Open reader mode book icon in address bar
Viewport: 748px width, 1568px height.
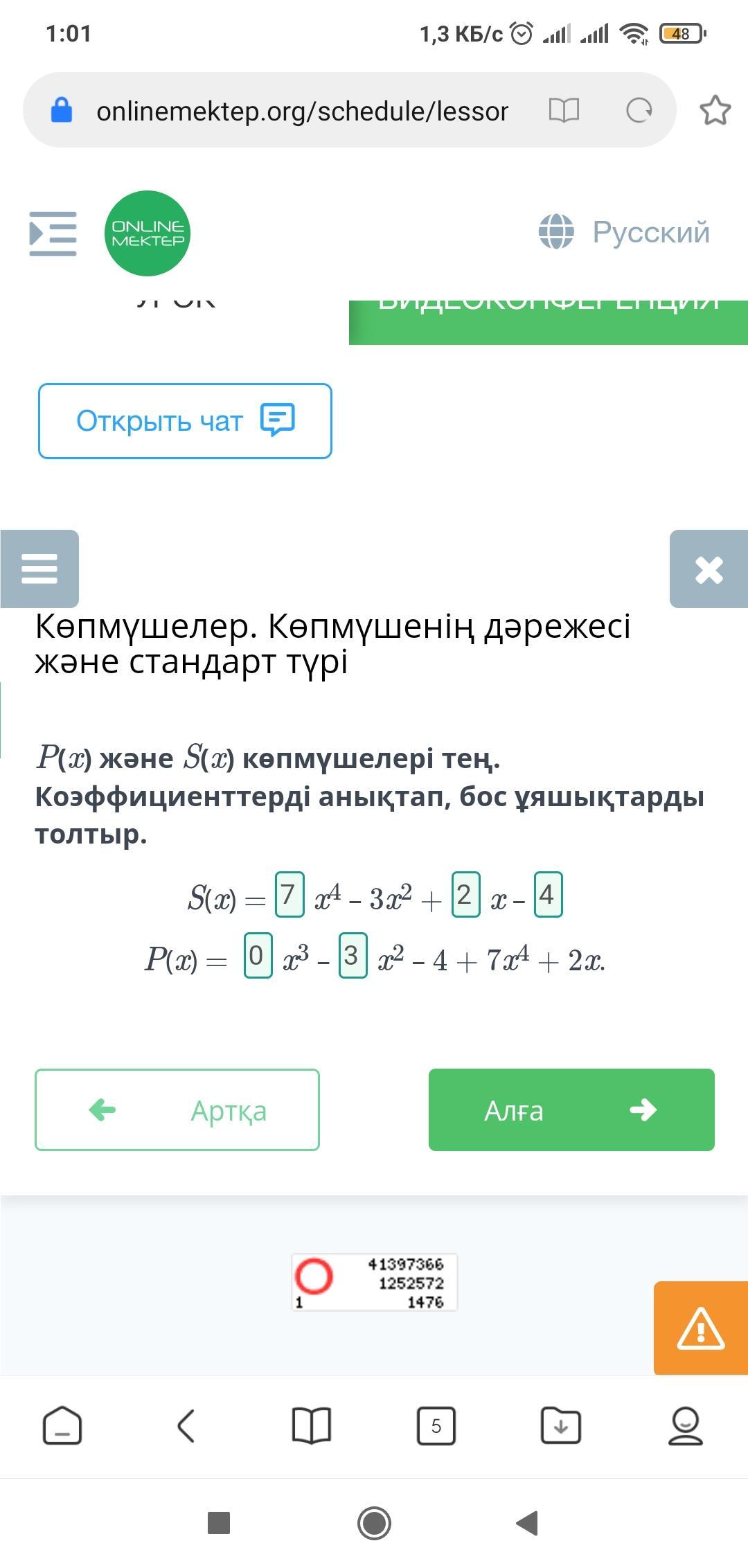[564, 110]
